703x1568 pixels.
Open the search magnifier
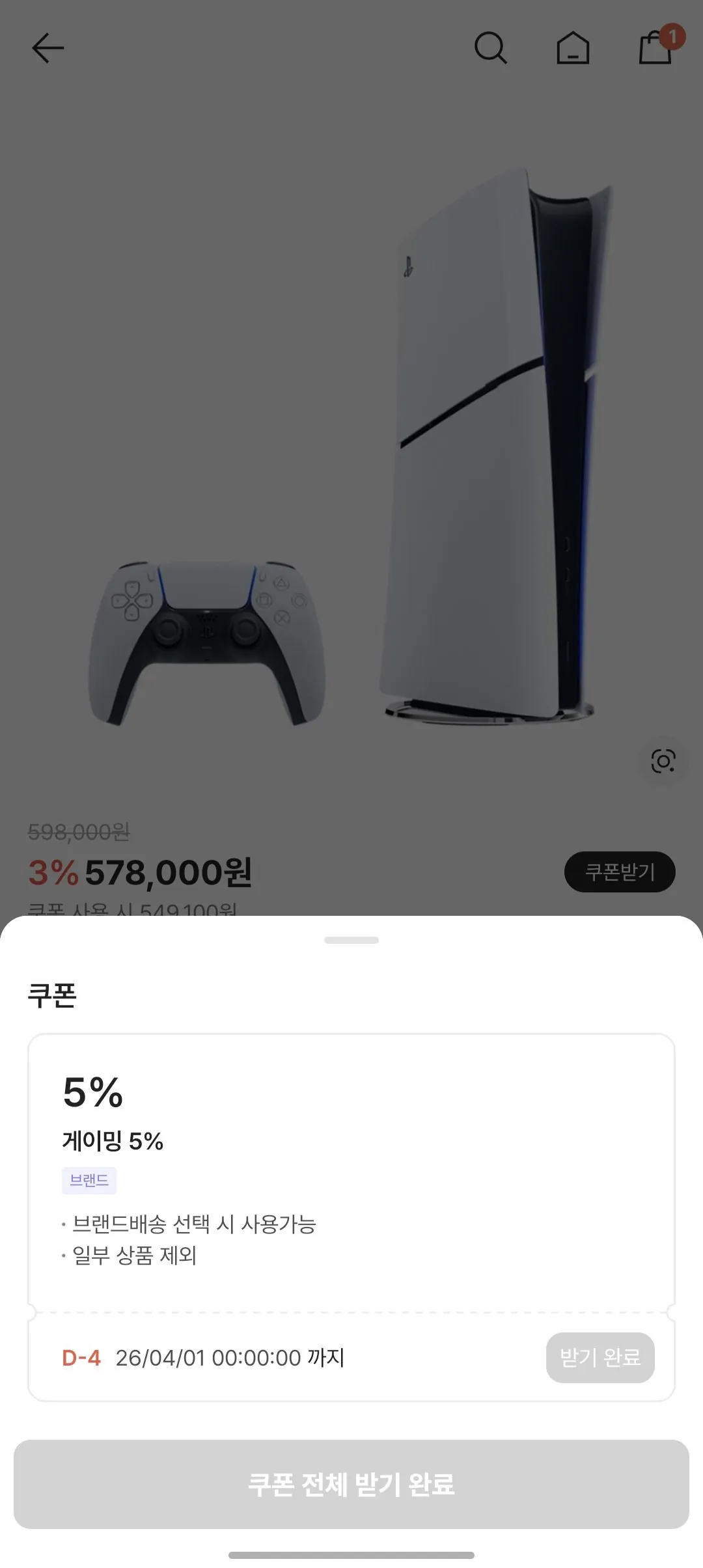tap(490, 48)
